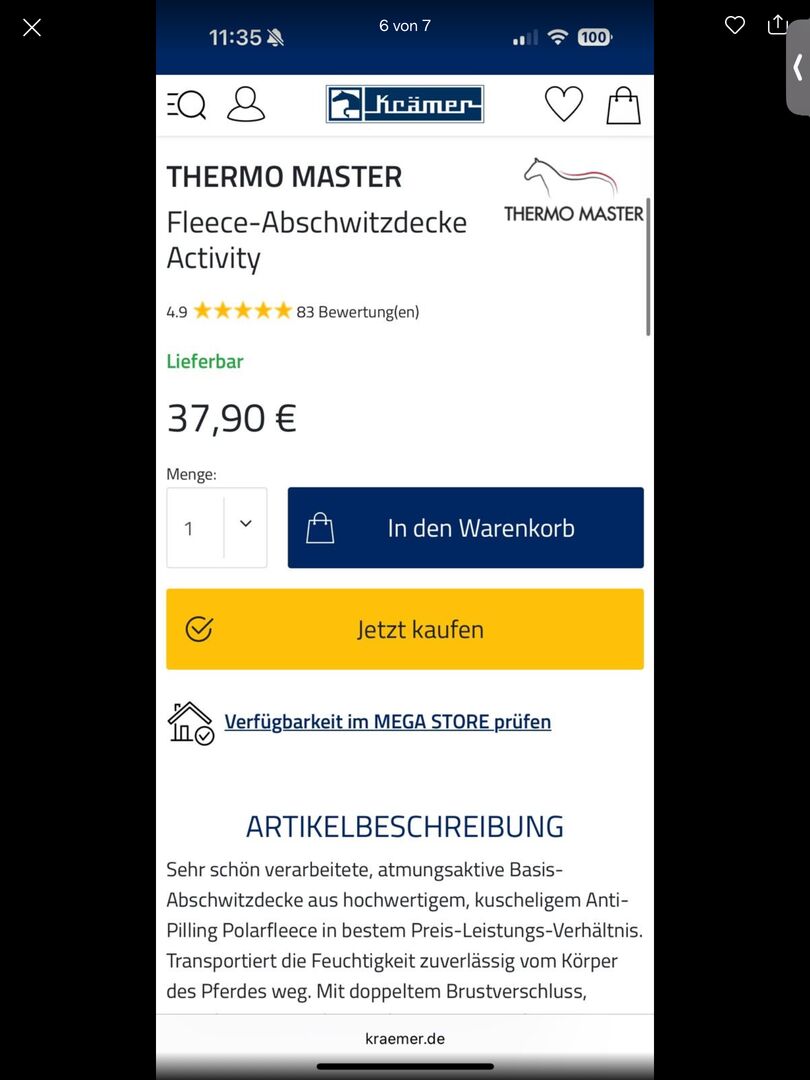Close the image viewer
This screenshot has width=810, height=1080.
32,28
